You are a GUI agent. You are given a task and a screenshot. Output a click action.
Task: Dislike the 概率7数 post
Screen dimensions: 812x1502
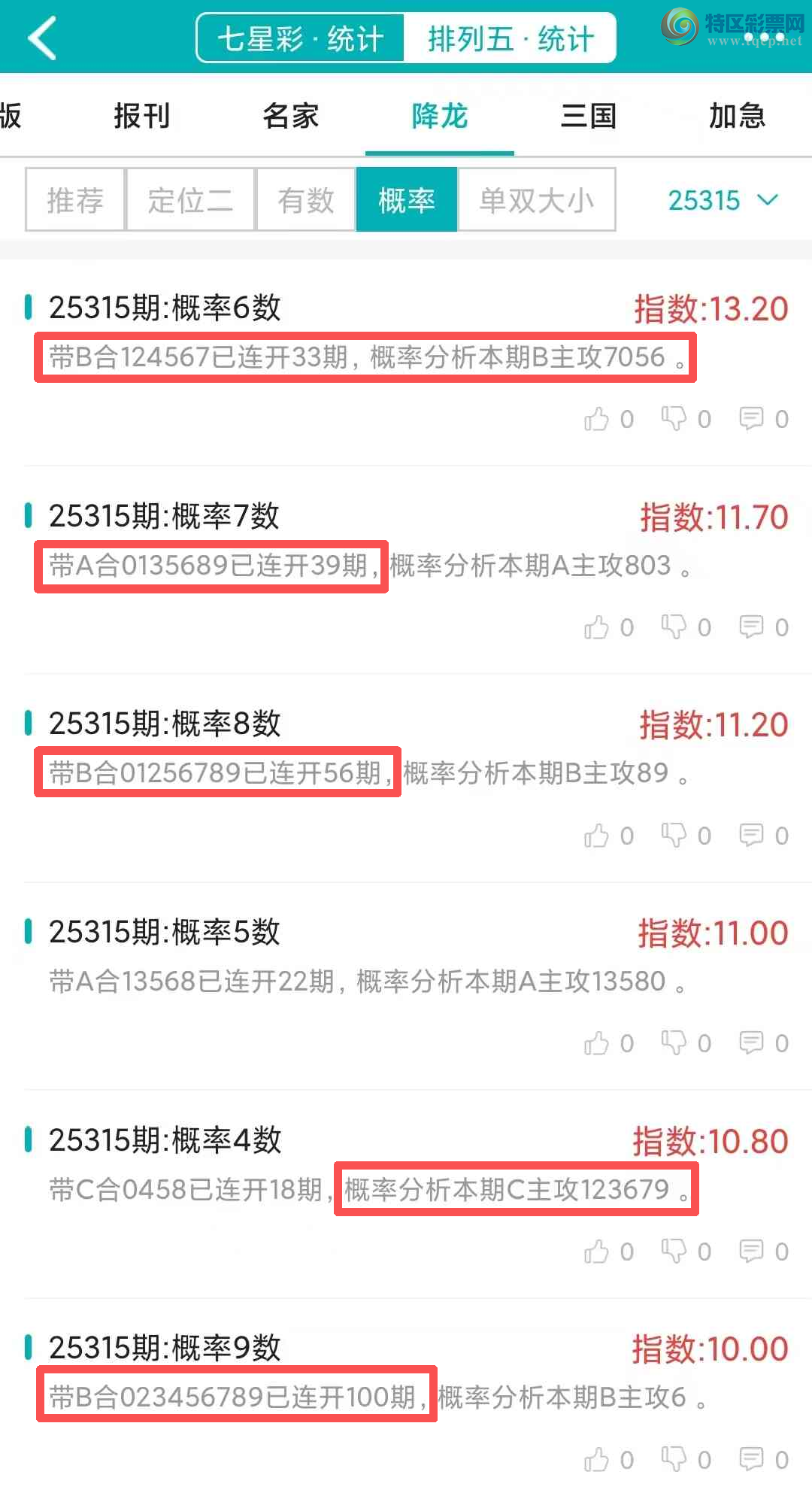(x=675, y=627)
